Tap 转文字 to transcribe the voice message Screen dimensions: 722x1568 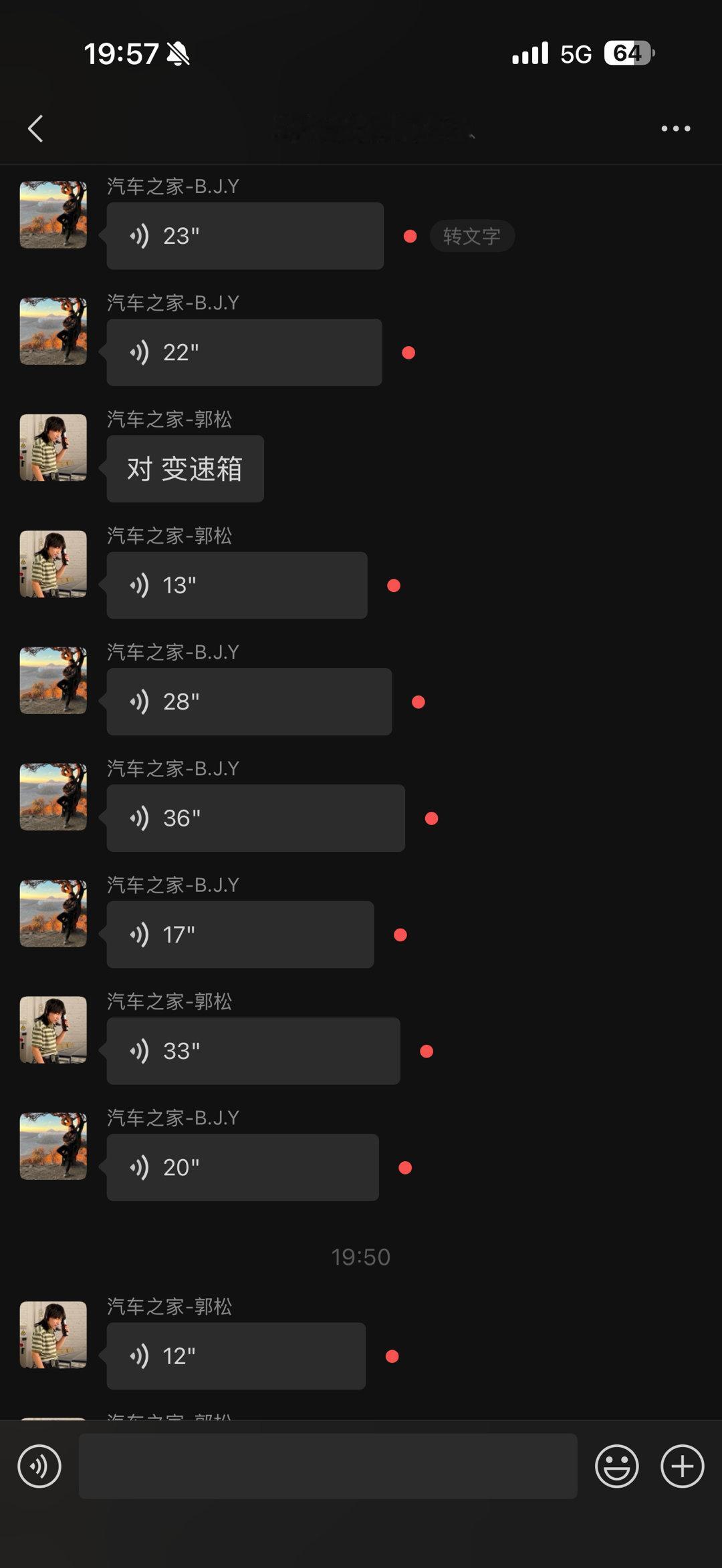[471, 235]
